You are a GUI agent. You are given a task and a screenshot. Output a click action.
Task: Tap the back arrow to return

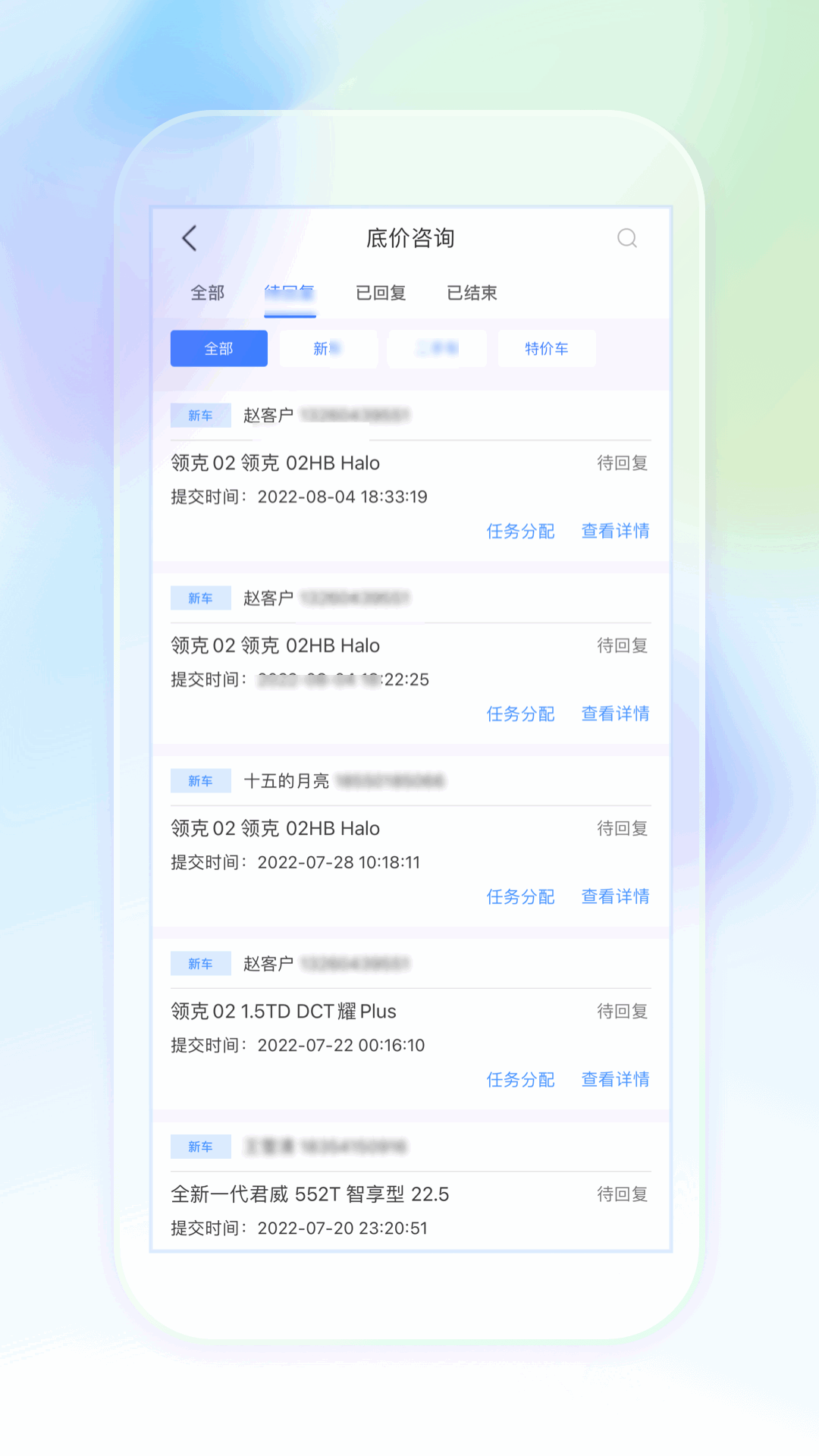[x=189, y=237]
